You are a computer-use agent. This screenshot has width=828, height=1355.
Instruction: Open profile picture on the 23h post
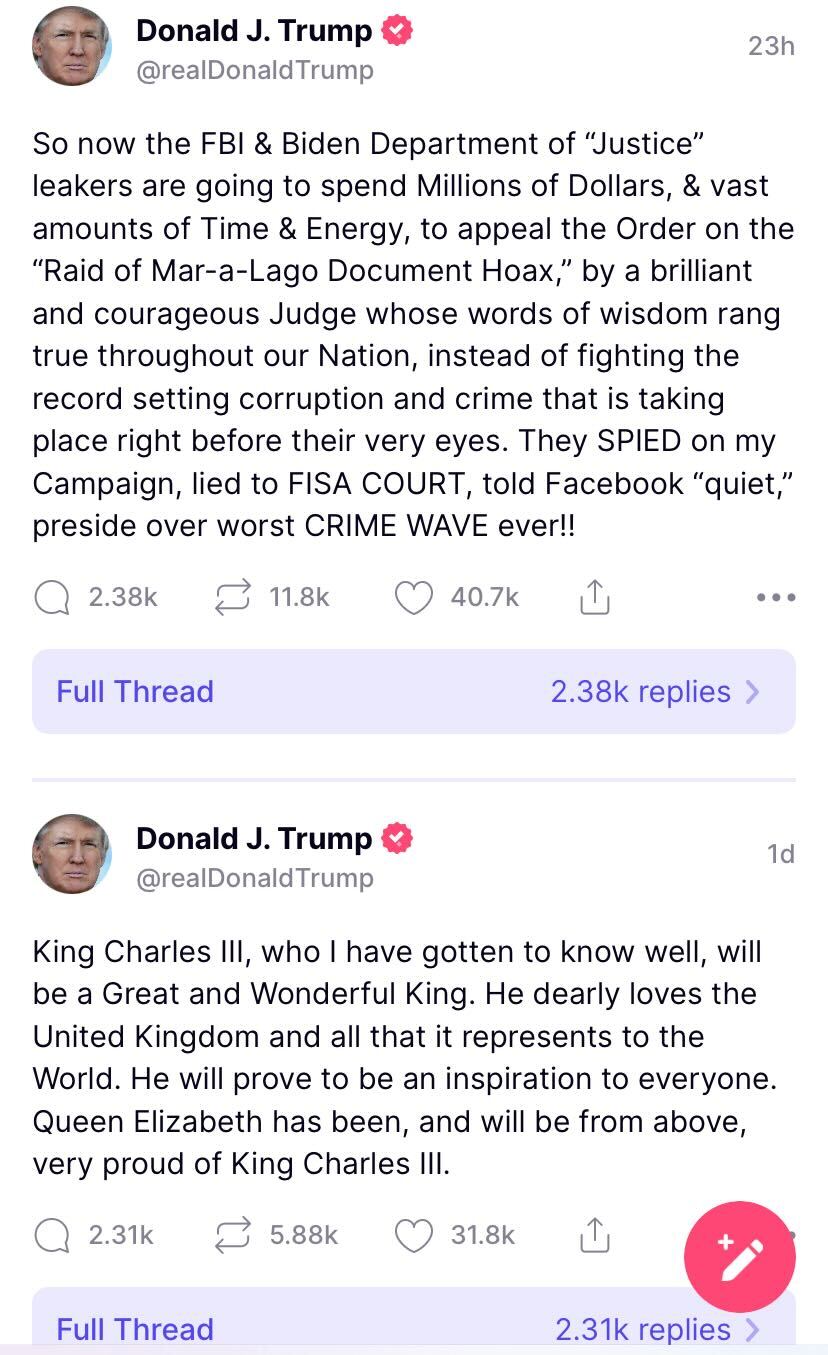point(71,47)
